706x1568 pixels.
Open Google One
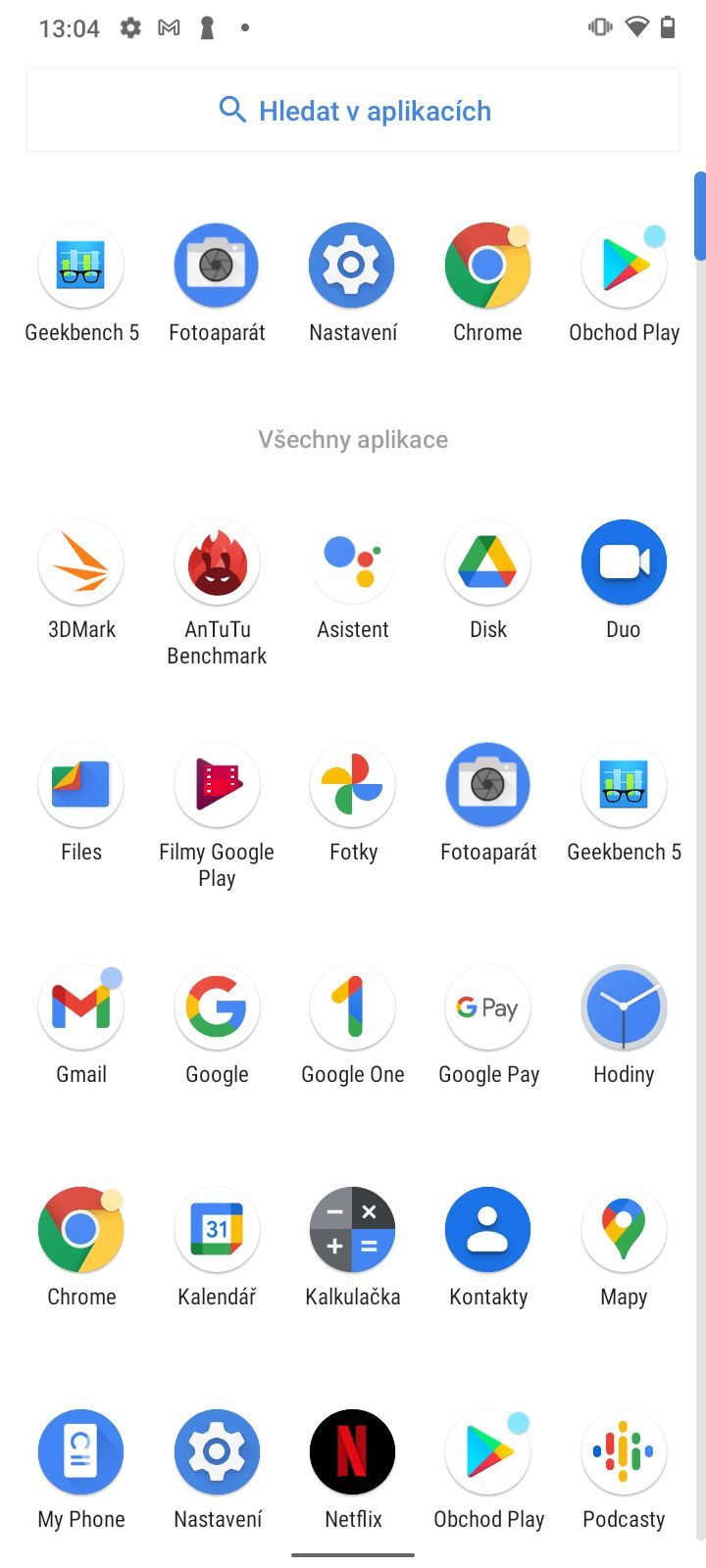click(x=352, y=1007)
